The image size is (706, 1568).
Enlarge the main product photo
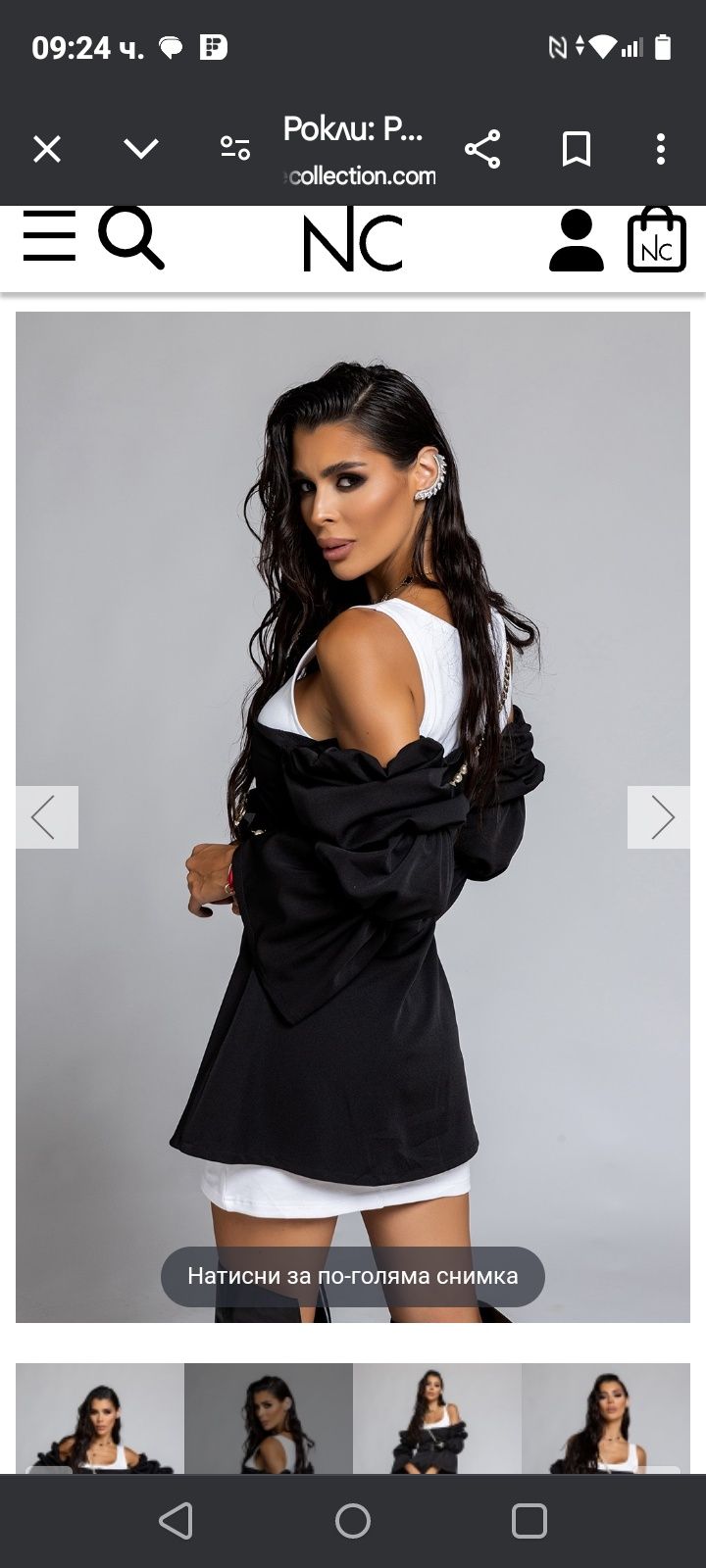click(353, 784)
